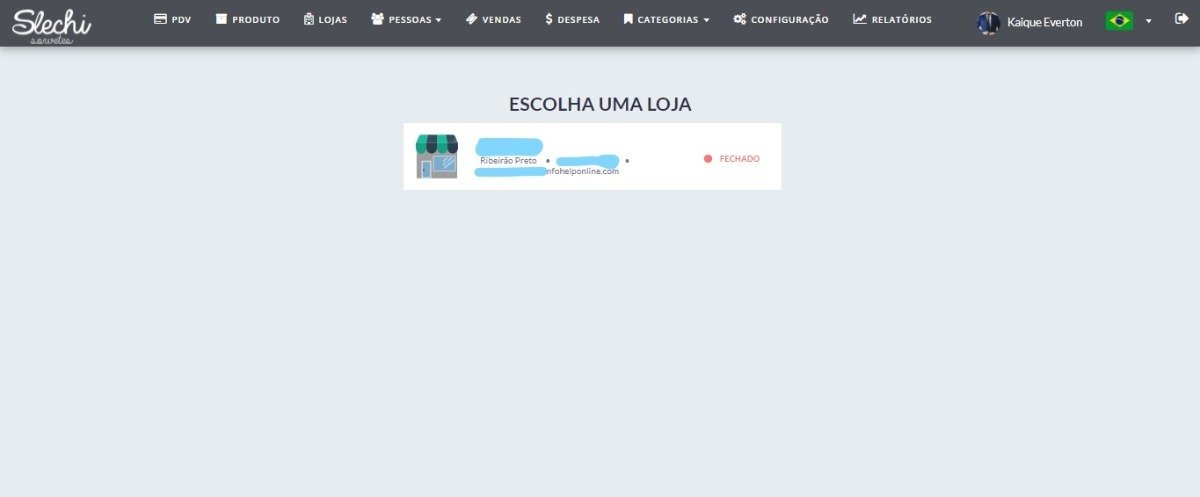Expand the Categorias dropdown

[x=665, y=20]
